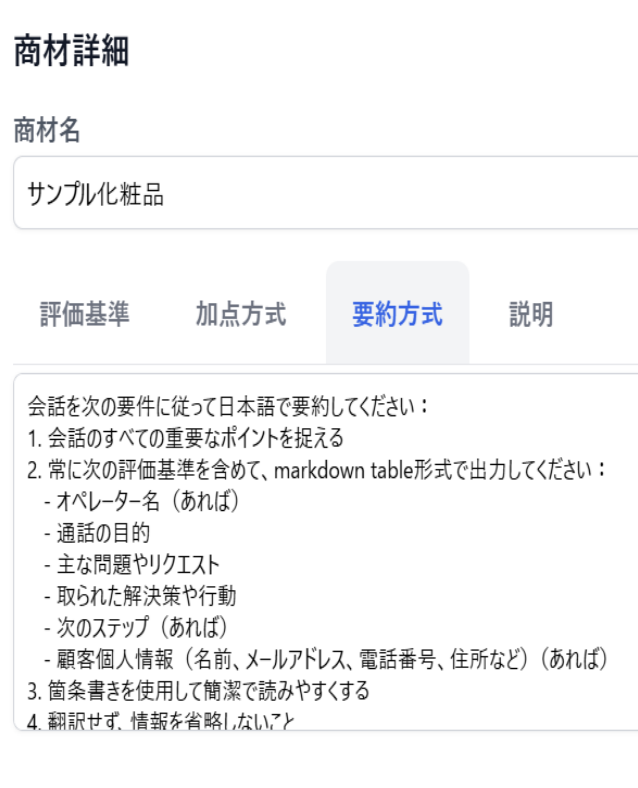Switch to the 評価基準 tab
Viewport: 638px width, 788px height.
(85, 315)
